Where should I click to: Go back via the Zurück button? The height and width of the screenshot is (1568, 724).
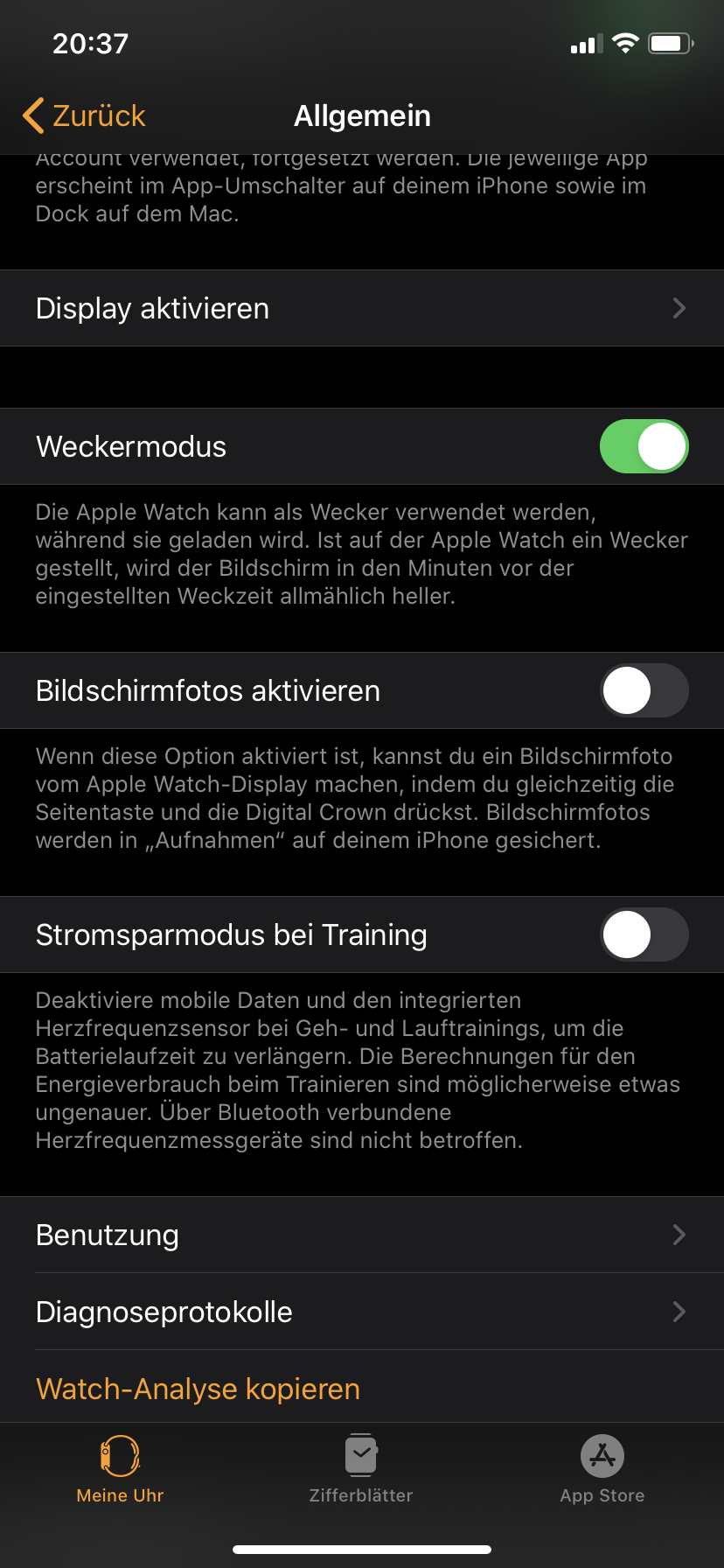(85, 115)
